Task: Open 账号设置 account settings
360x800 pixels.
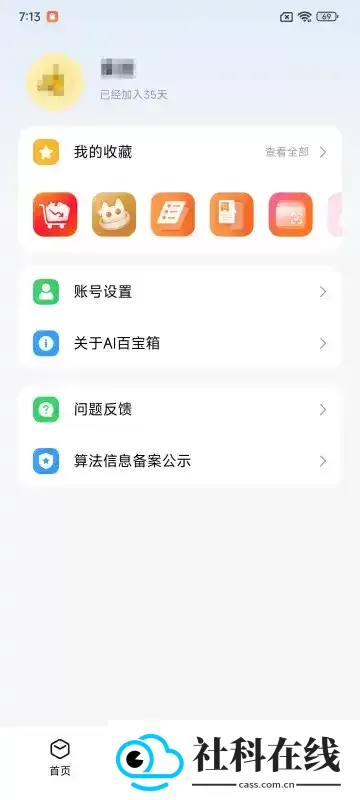Action: tap(180, 292)
